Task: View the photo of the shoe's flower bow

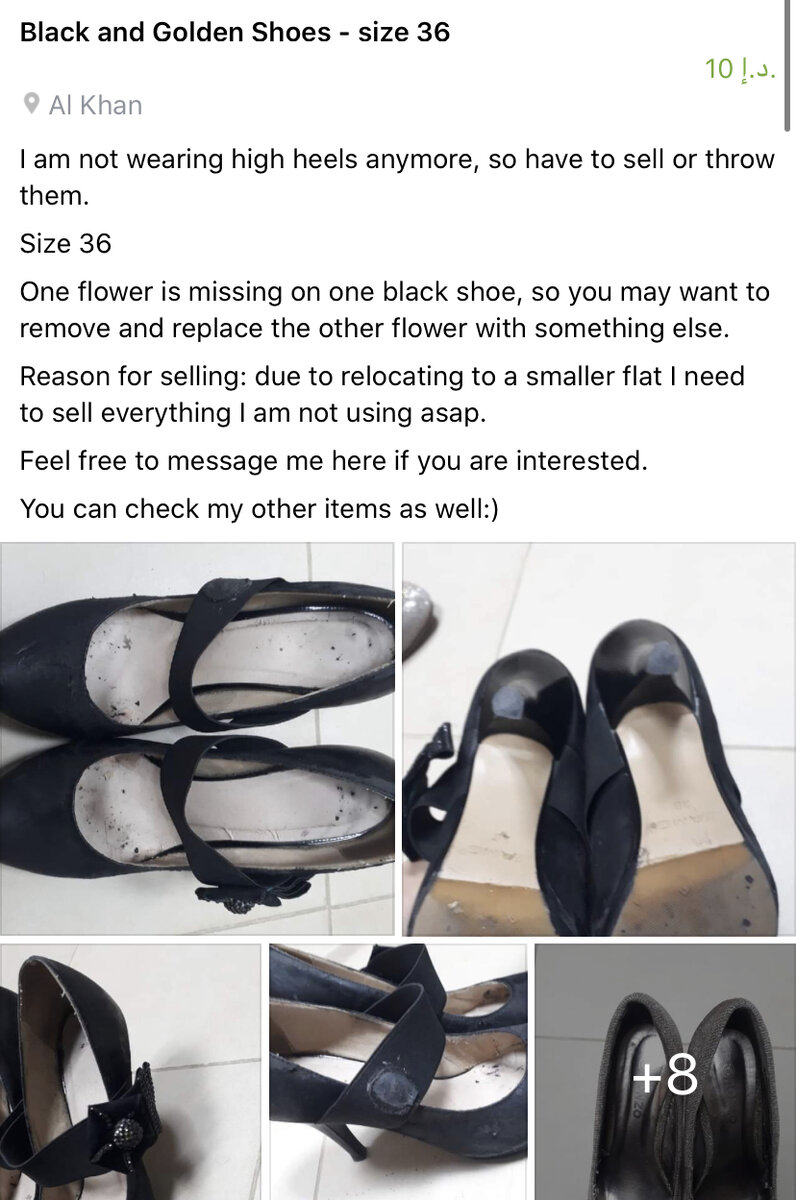Action: pos(130,1070)
